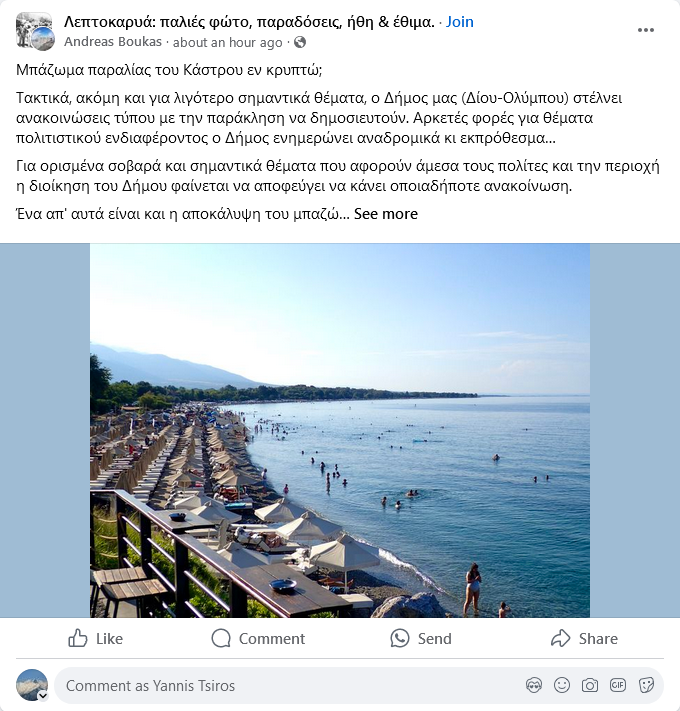
Task: Open the group's name link
Action: [248, 22]
